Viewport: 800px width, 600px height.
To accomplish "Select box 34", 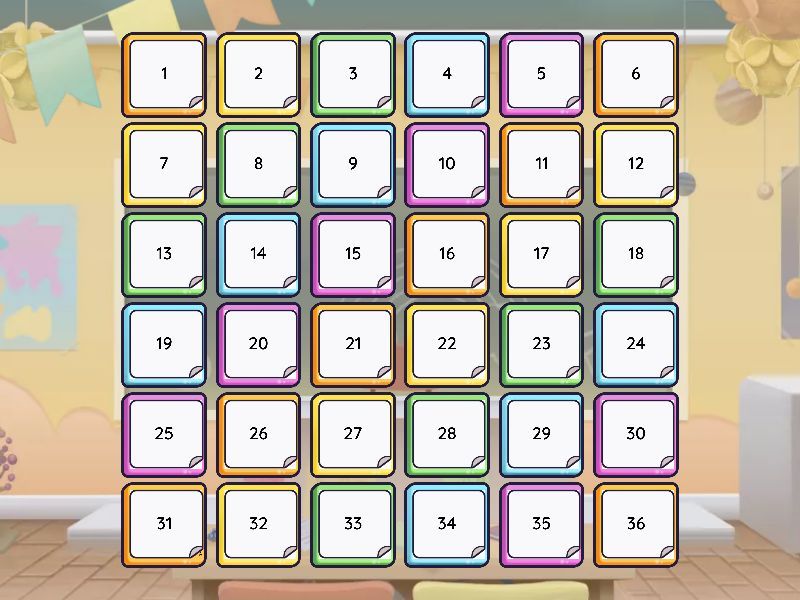I will pos(447,524).
